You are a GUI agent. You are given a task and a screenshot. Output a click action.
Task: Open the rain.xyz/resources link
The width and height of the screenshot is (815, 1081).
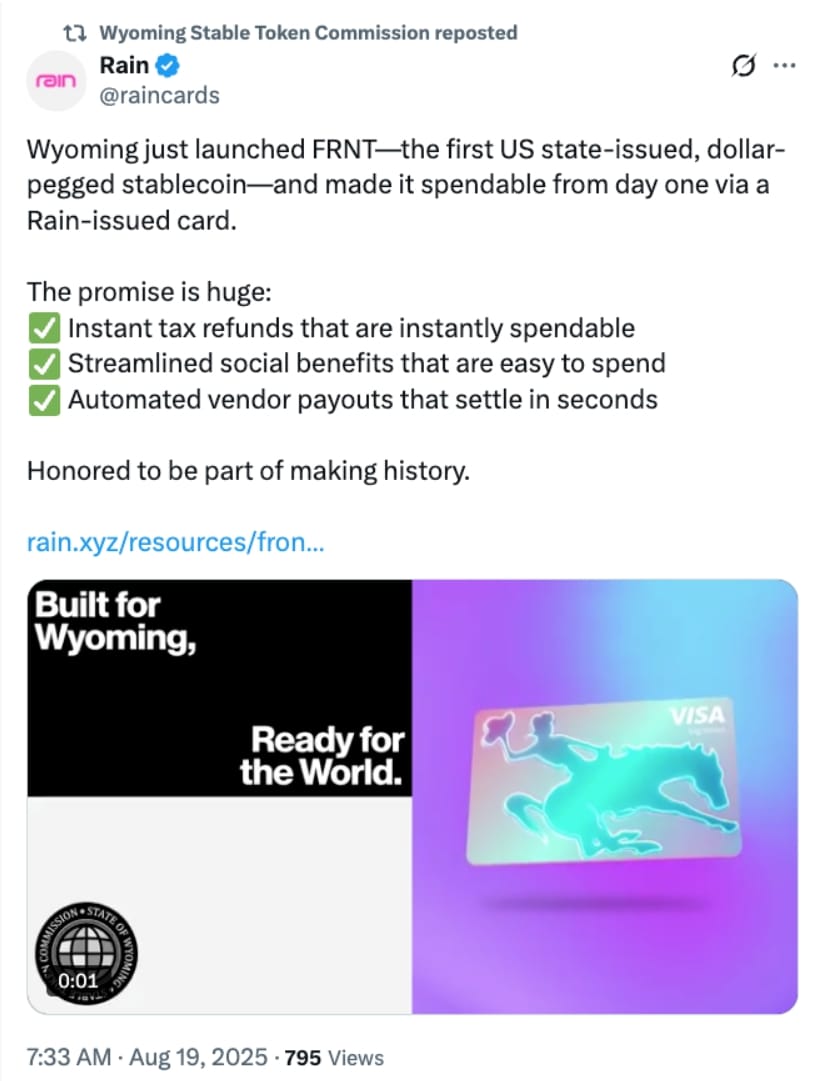coord(175,542)
